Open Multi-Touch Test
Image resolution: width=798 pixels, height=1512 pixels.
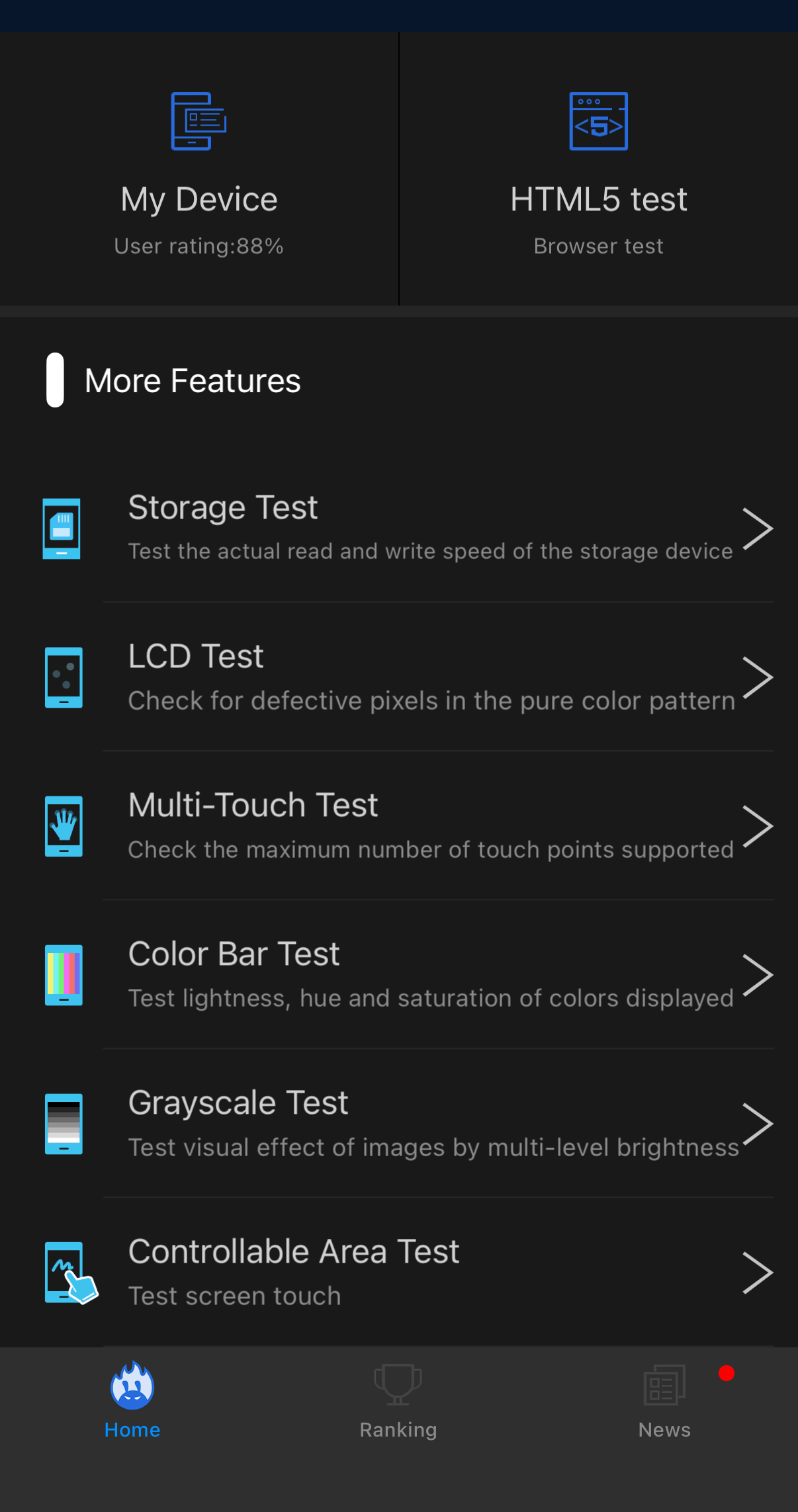point(407,825)
